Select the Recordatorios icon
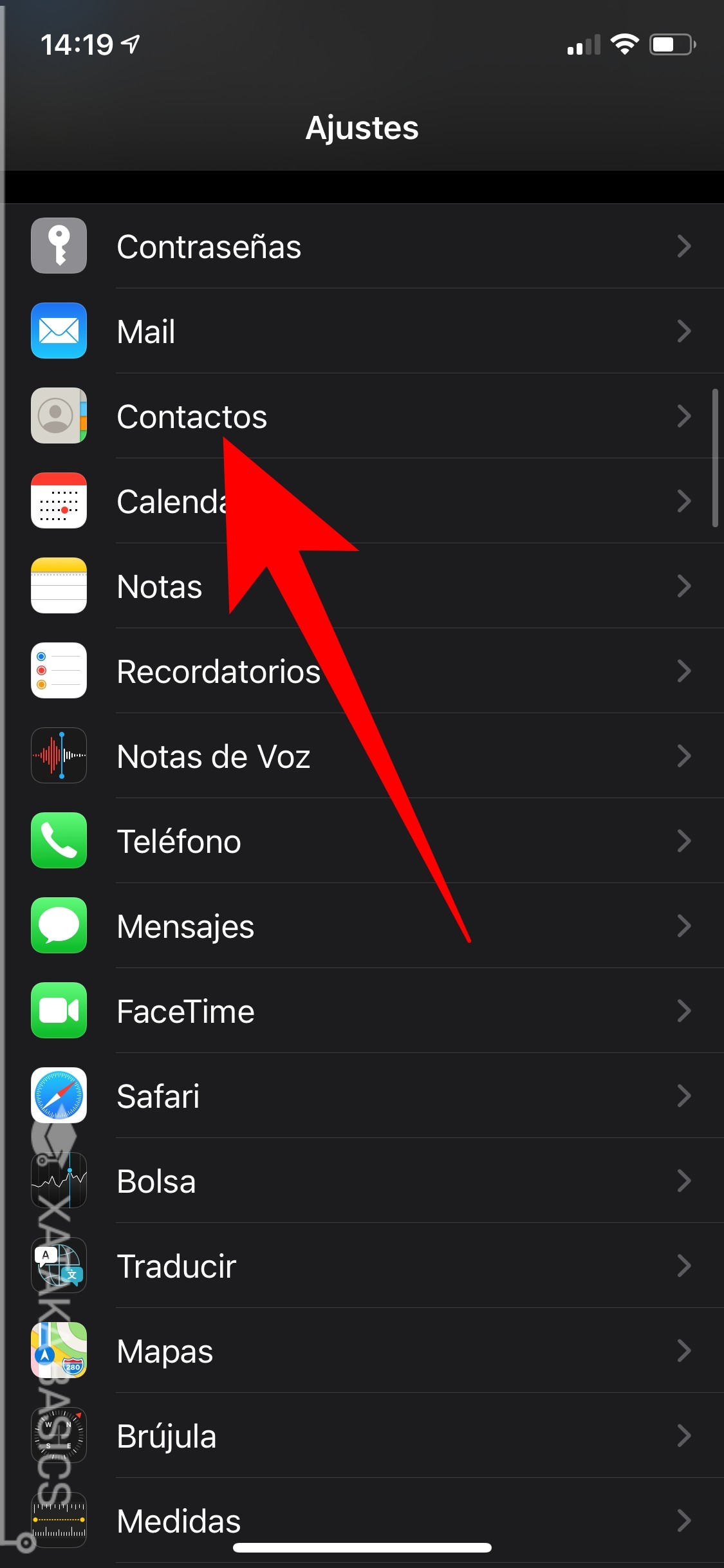The image size is (724, 1568). (59, 671)
